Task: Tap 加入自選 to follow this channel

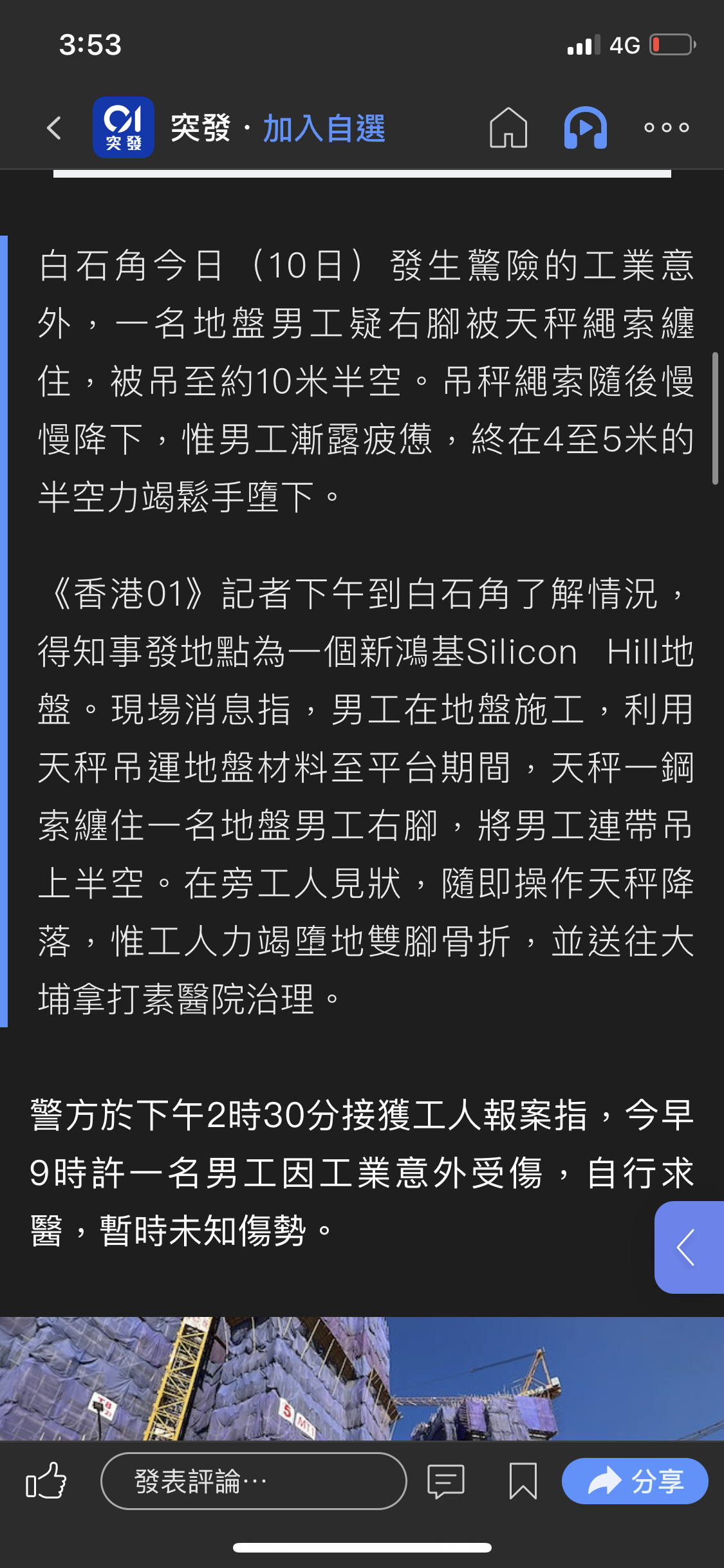Action: pyautogui.click(x=324, y=128)
